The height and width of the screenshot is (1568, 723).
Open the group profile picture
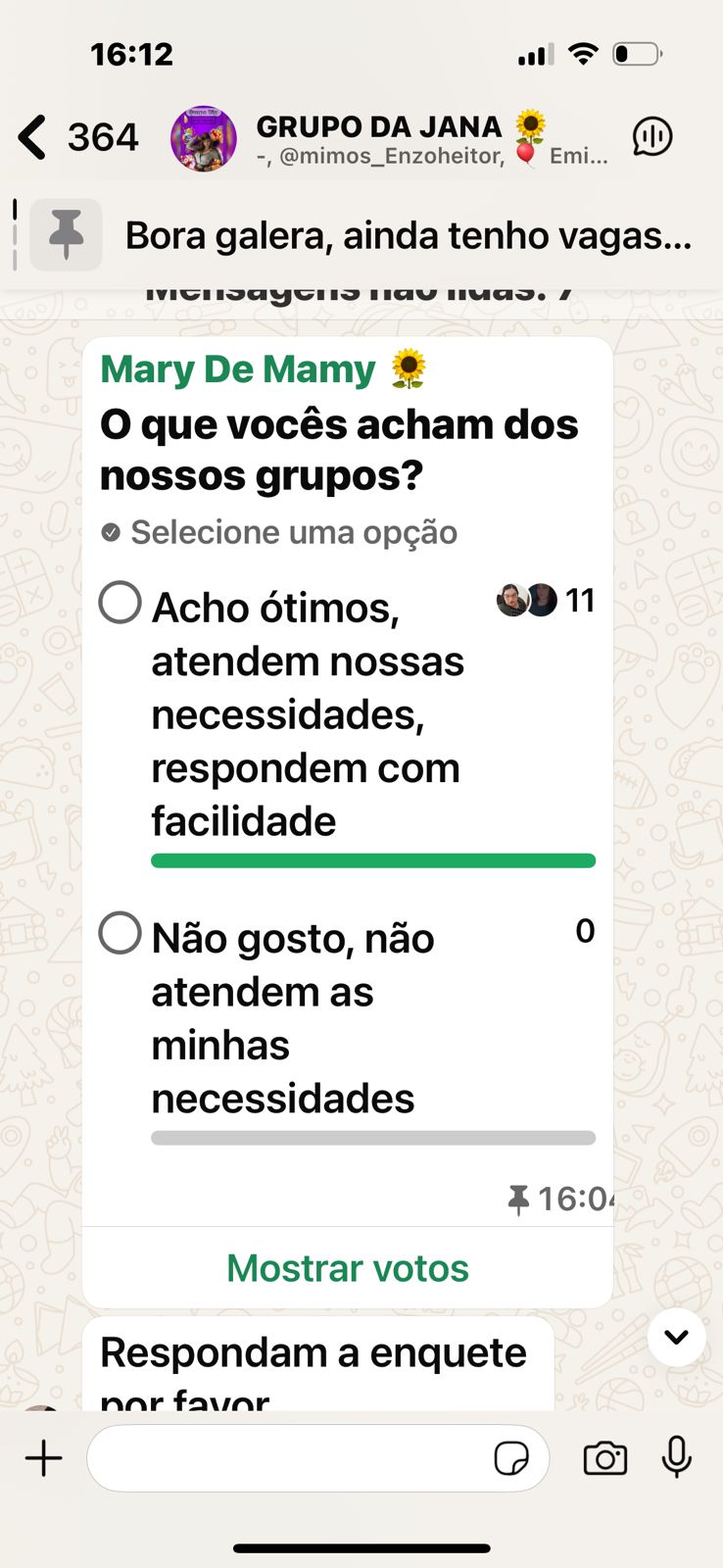tap(204, 138)
